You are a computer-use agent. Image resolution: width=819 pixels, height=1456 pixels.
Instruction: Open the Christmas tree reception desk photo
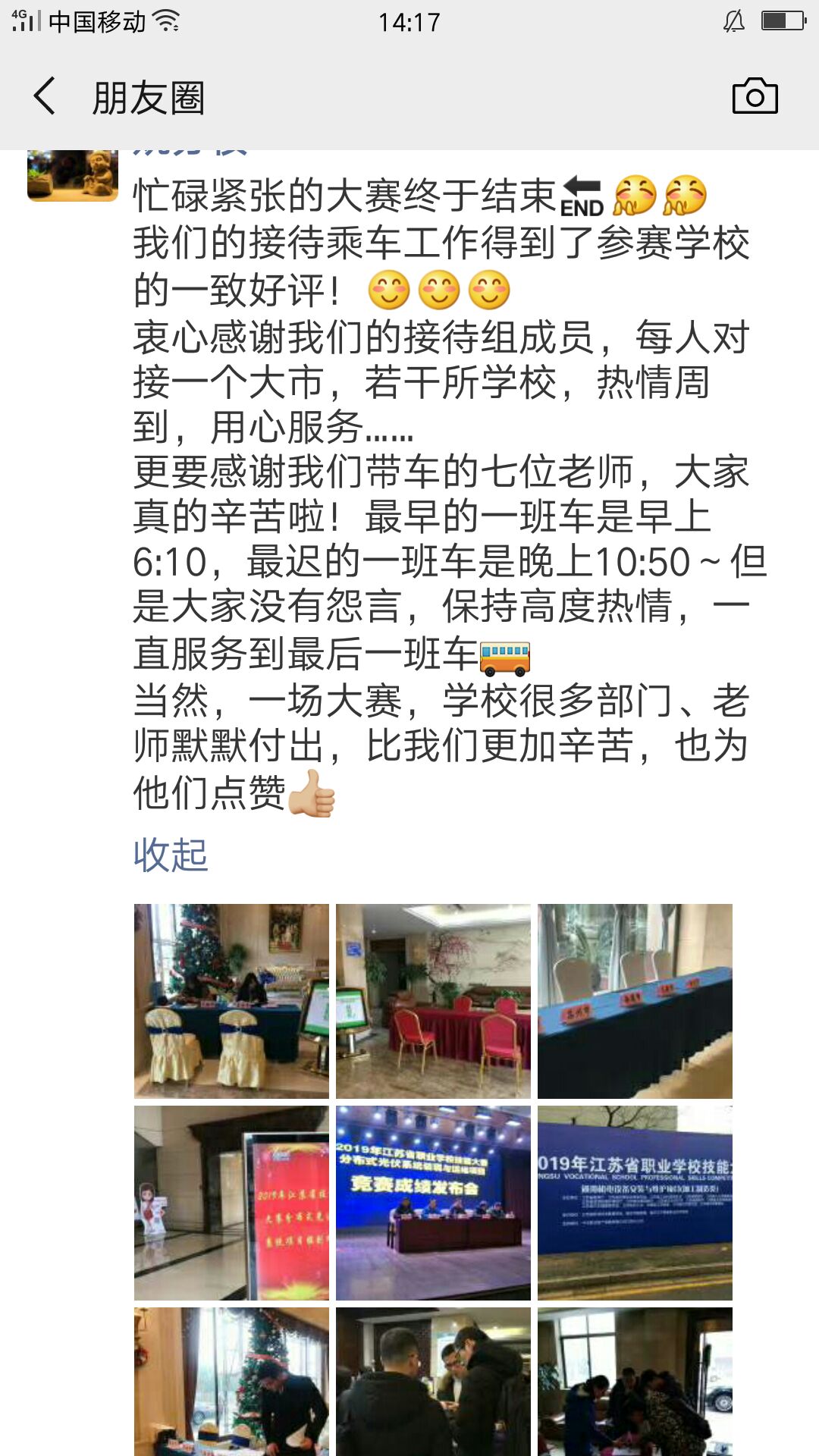tap(231, 1000)
